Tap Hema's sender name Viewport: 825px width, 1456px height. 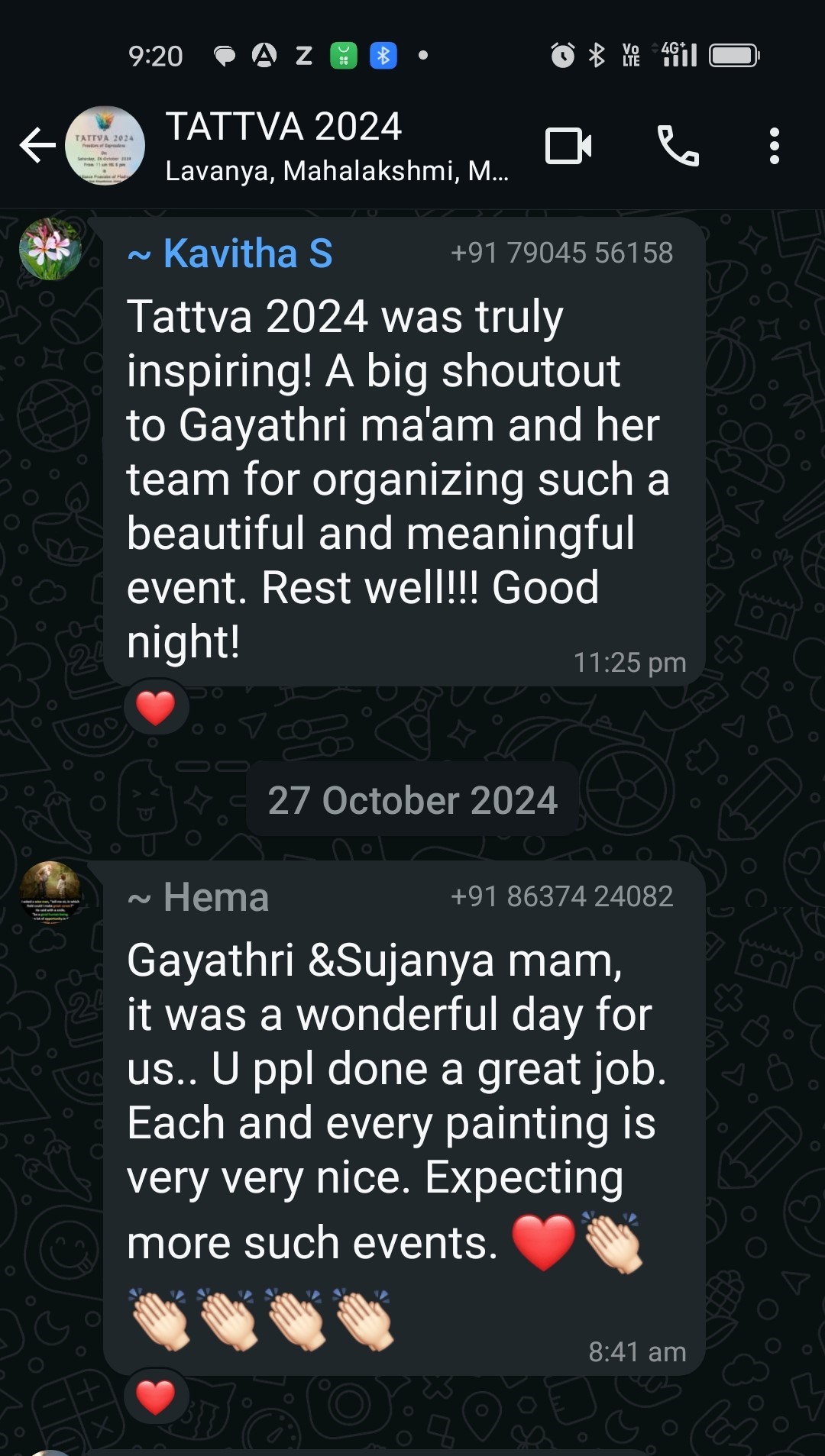pyautogui.click(x=215, y=897)
